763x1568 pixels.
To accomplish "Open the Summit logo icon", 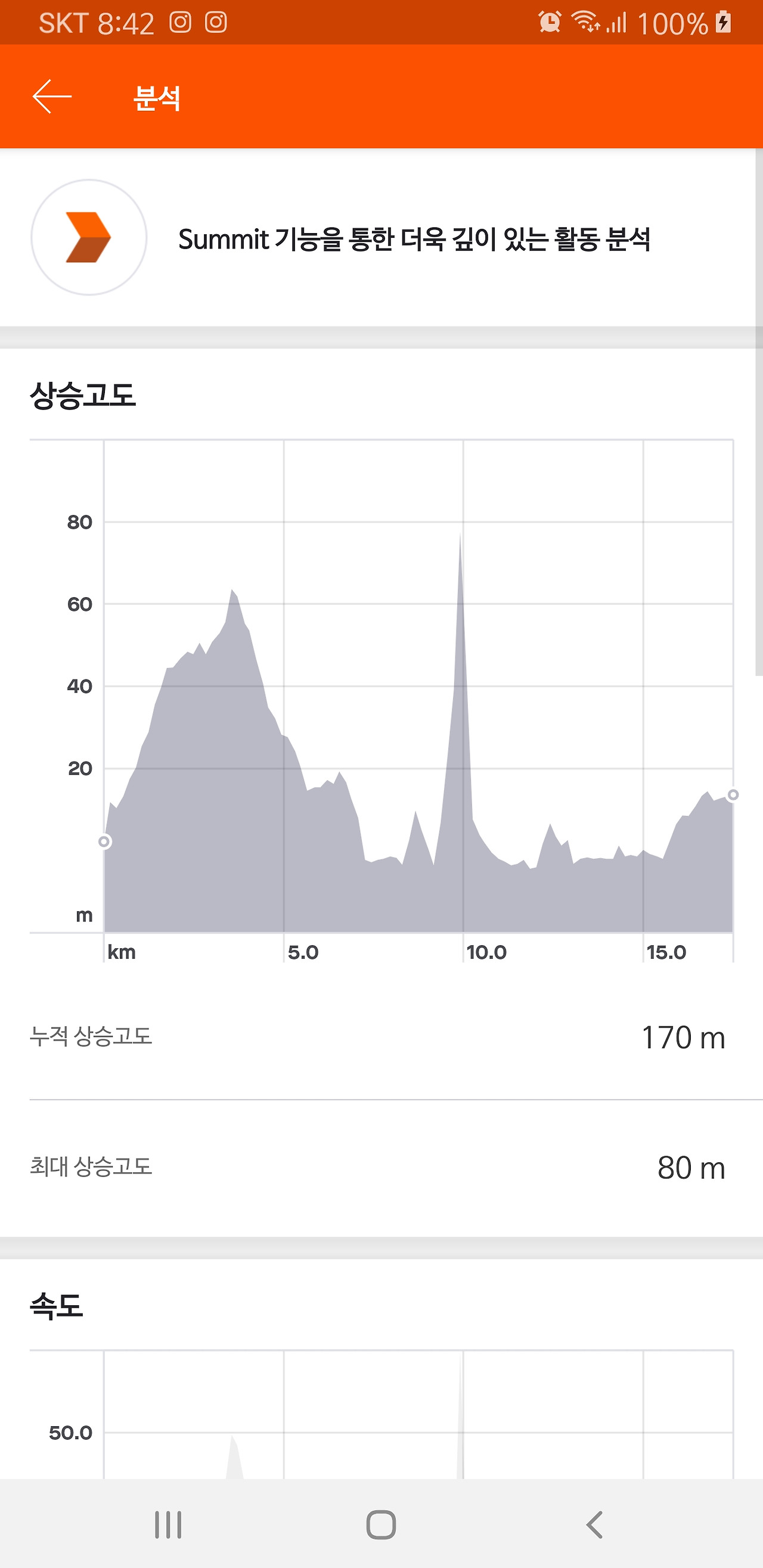I will click(x=89, y=238).
